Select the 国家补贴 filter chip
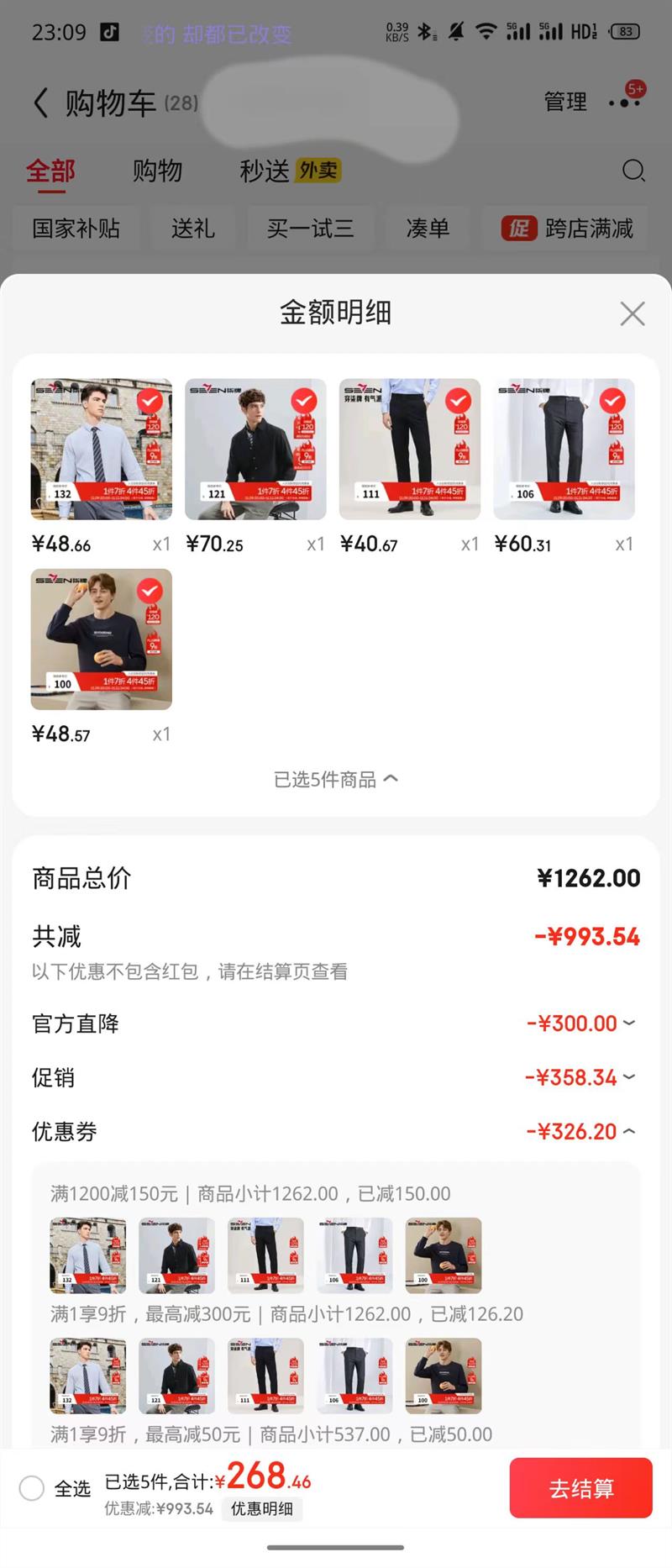 [x=76, y=229]
